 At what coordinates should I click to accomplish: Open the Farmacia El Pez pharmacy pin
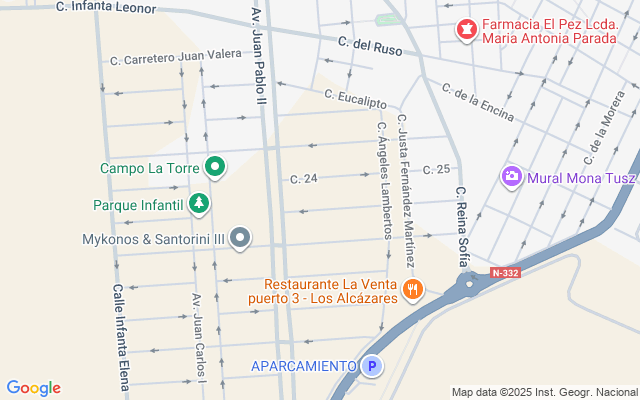pos(467,30)
